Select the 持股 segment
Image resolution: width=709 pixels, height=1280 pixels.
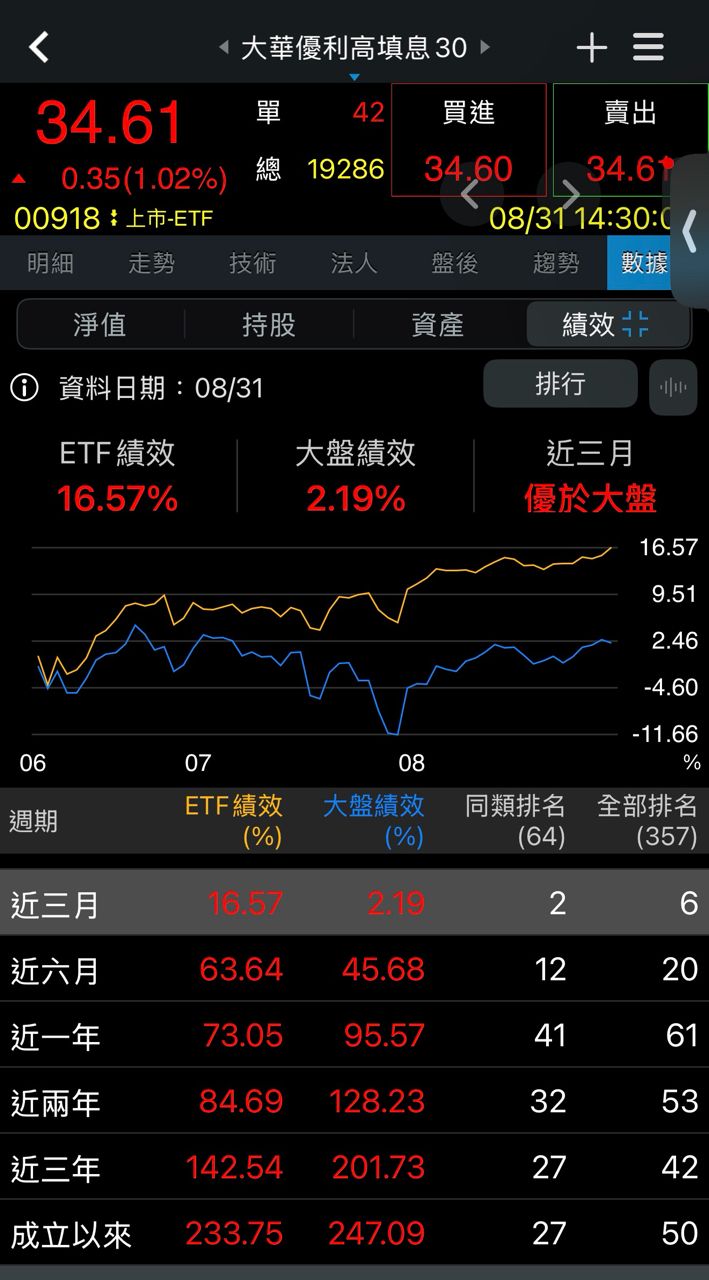tap(269, 324)
